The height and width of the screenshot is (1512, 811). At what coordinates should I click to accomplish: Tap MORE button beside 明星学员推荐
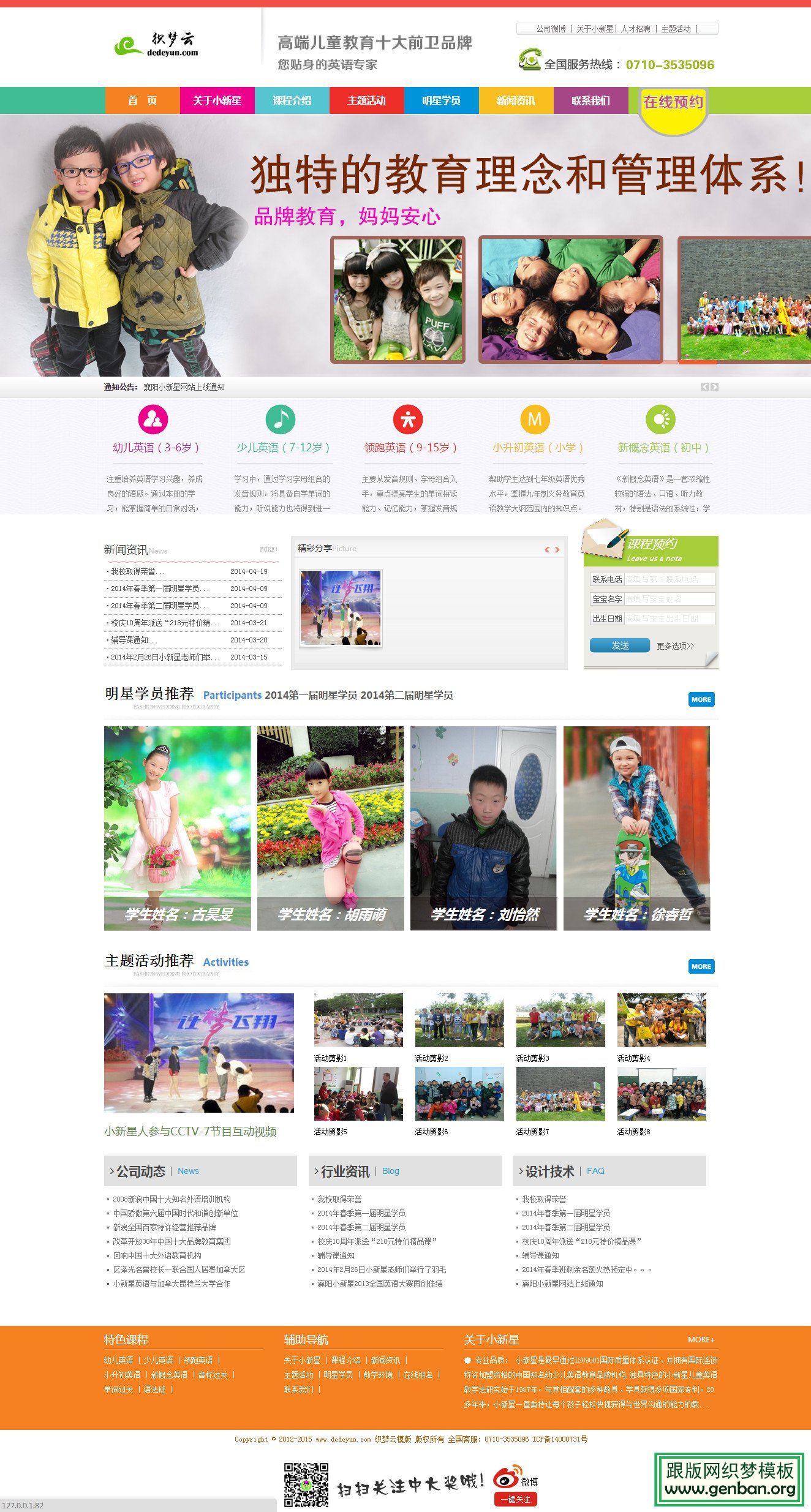pos(701,699)
